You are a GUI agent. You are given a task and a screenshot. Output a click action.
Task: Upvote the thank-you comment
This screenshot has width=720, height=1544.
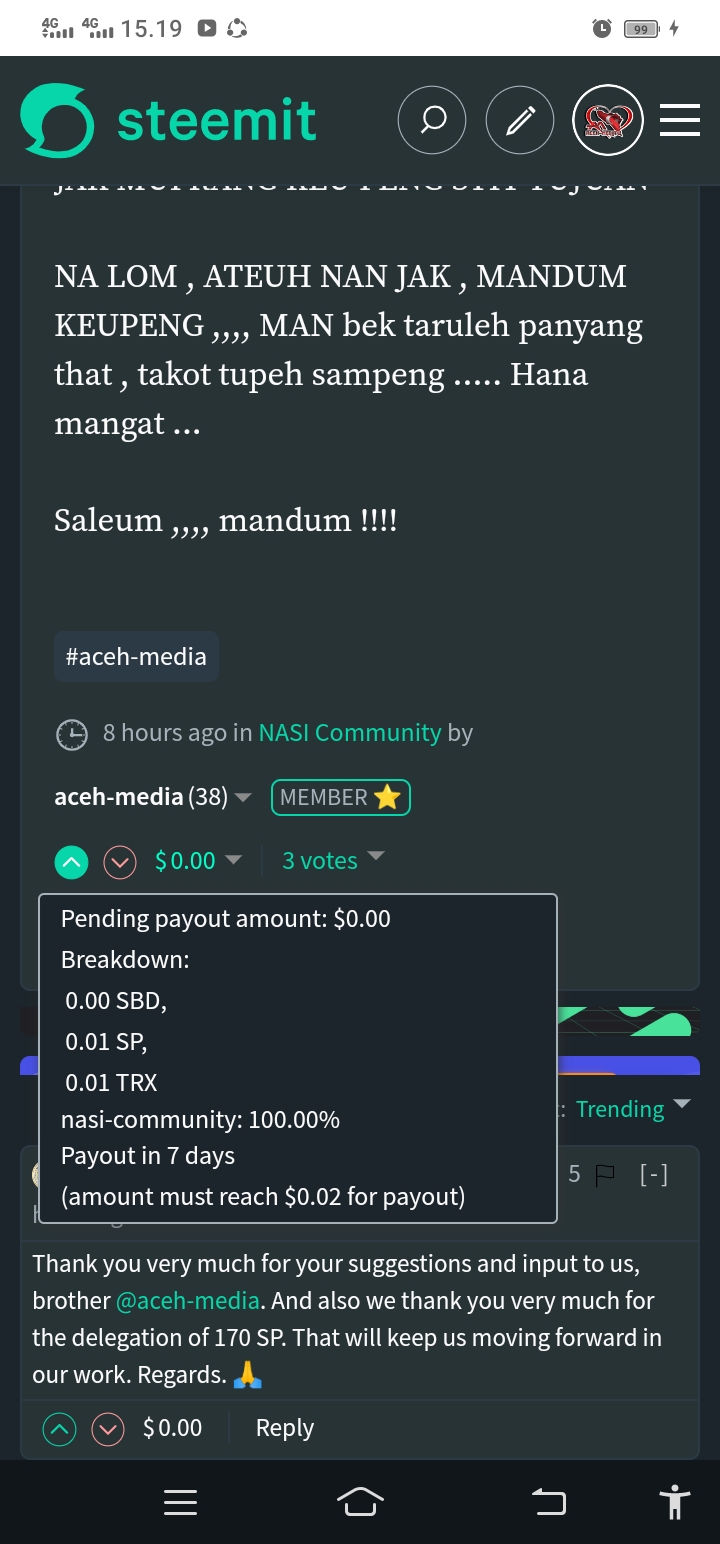(59, 1430)
